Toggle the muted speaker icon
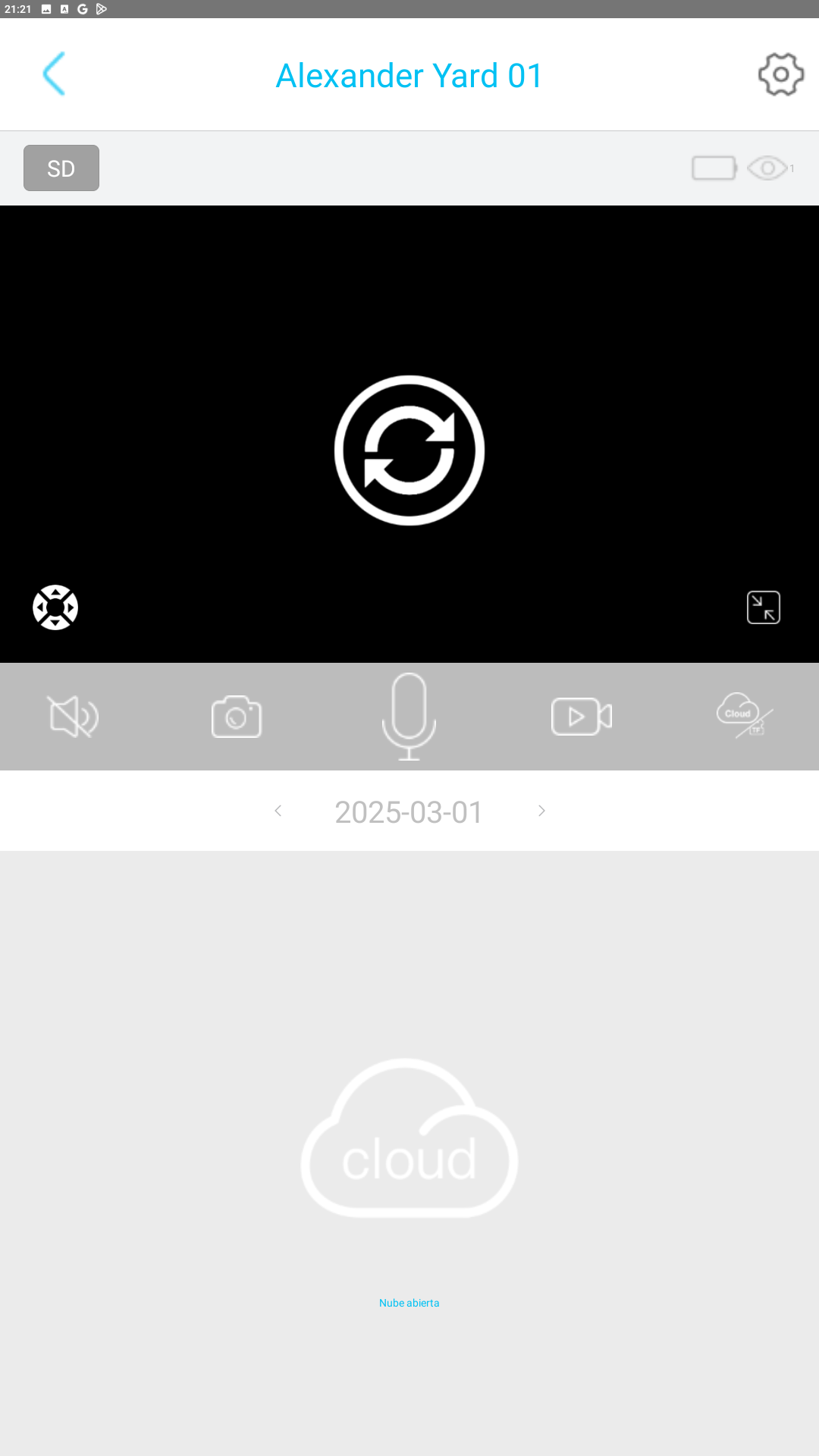Screen dimensions: 819x1456 [x=73, y=717]
